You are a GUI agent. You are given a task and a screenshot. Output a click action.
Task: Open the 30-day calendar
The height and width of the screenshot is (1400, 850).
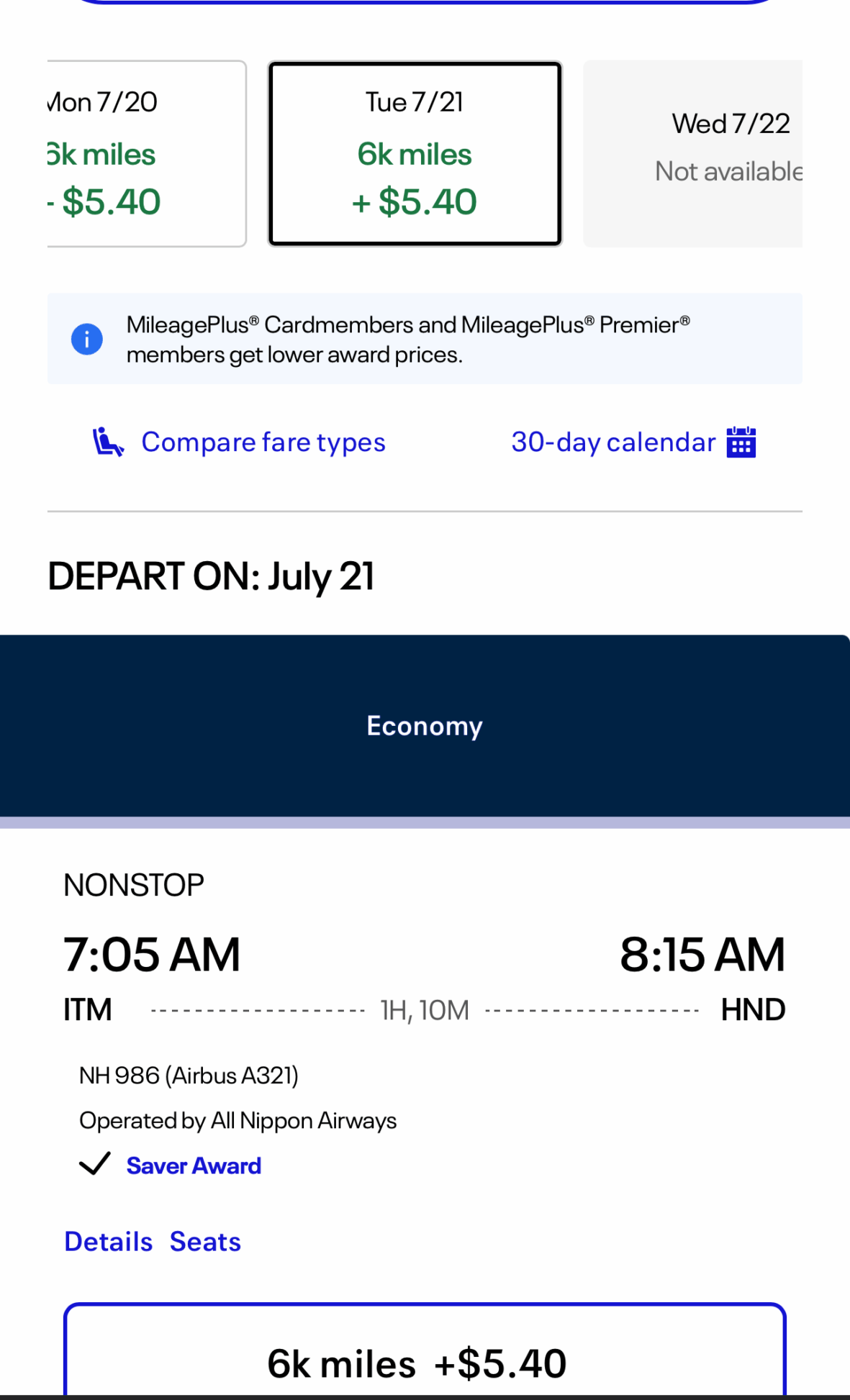click(x=633, y=442)
